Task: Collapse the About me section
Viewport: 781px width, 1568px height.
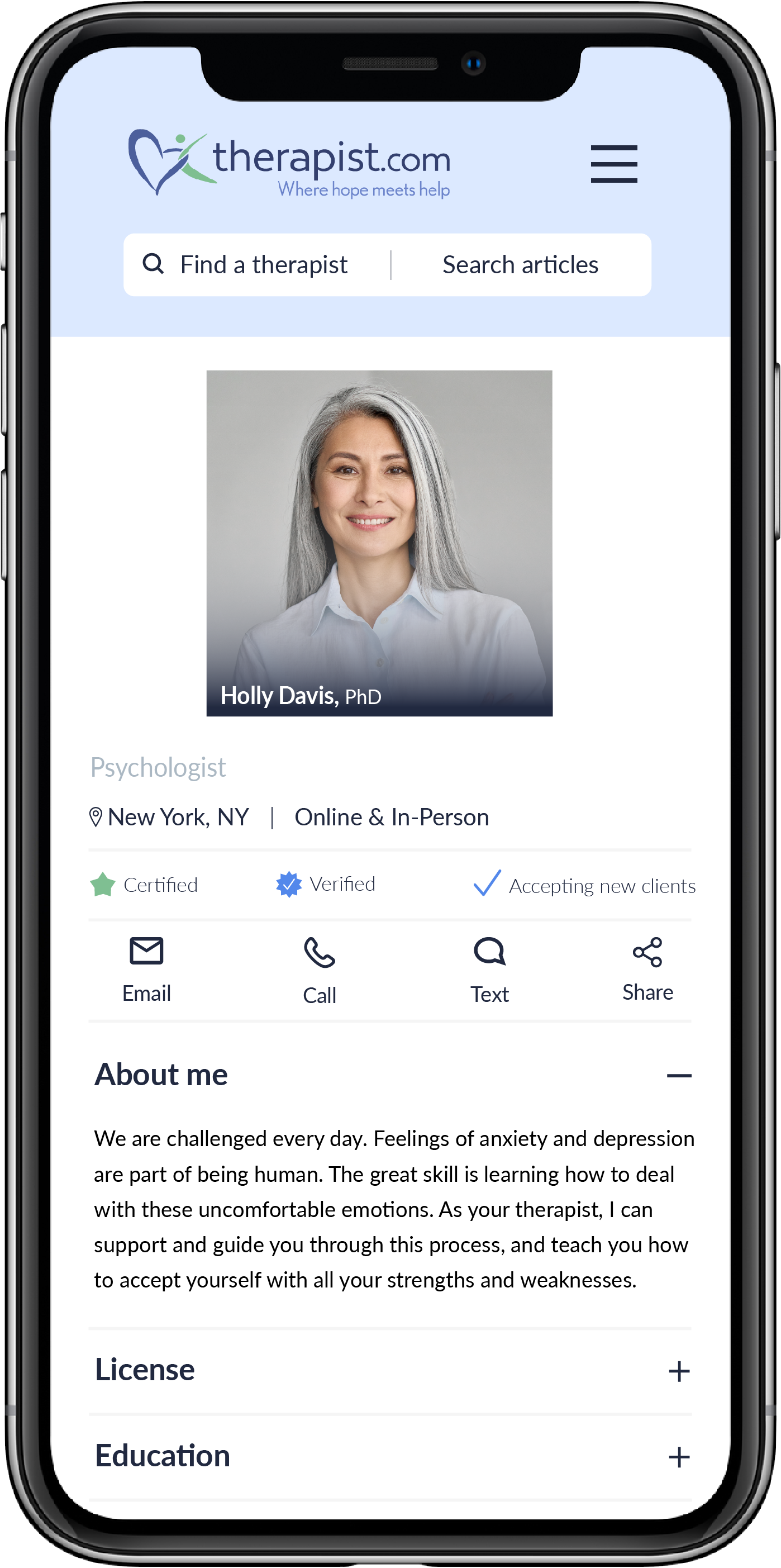Action: [678, 1076]
